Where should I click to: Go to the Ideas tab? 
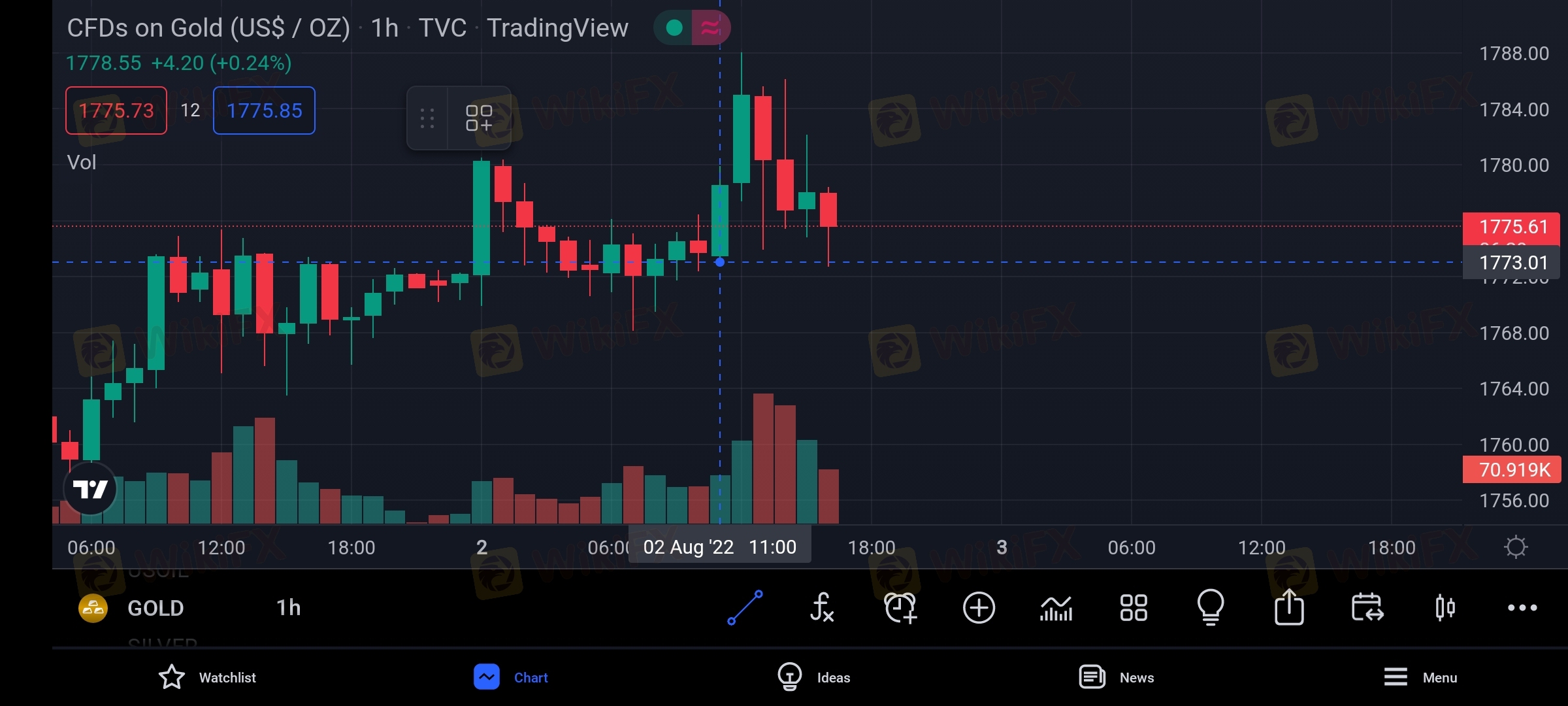(x=814, y=677)
